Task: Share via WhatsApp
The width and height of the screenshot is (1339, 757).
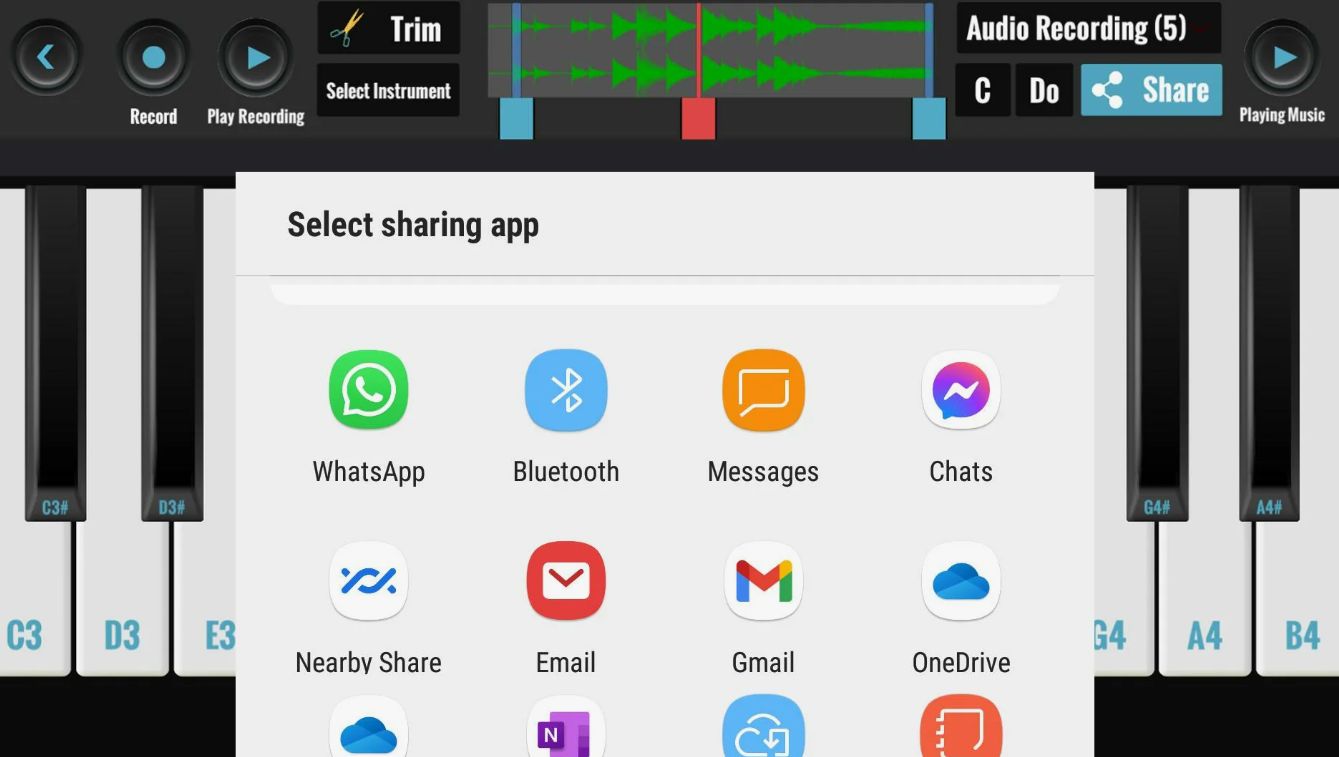Action: click(x=368, y=391)
